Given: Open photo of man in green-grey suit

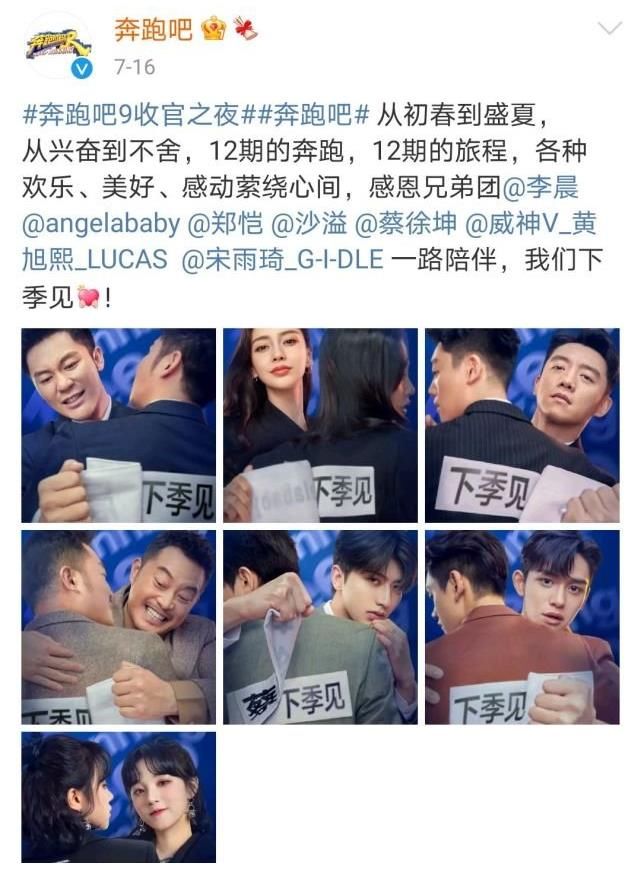Looking at the screenshot, I should 320,627.
